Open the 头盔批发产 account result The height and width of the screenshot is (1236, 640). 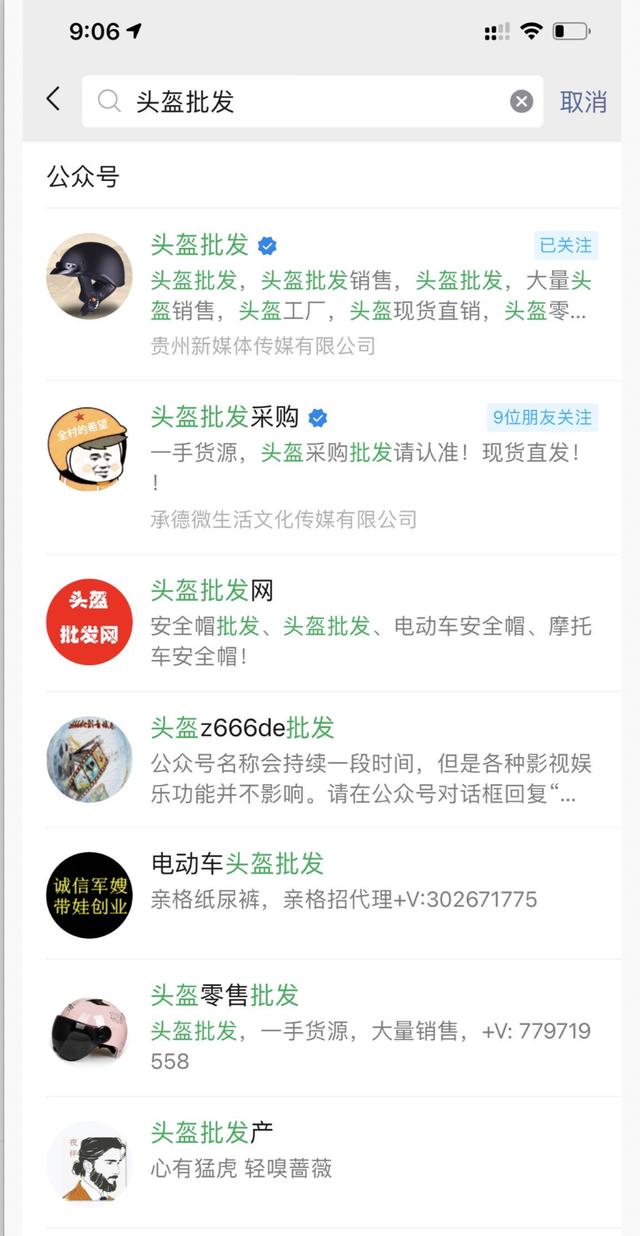tap(320, 1160)
